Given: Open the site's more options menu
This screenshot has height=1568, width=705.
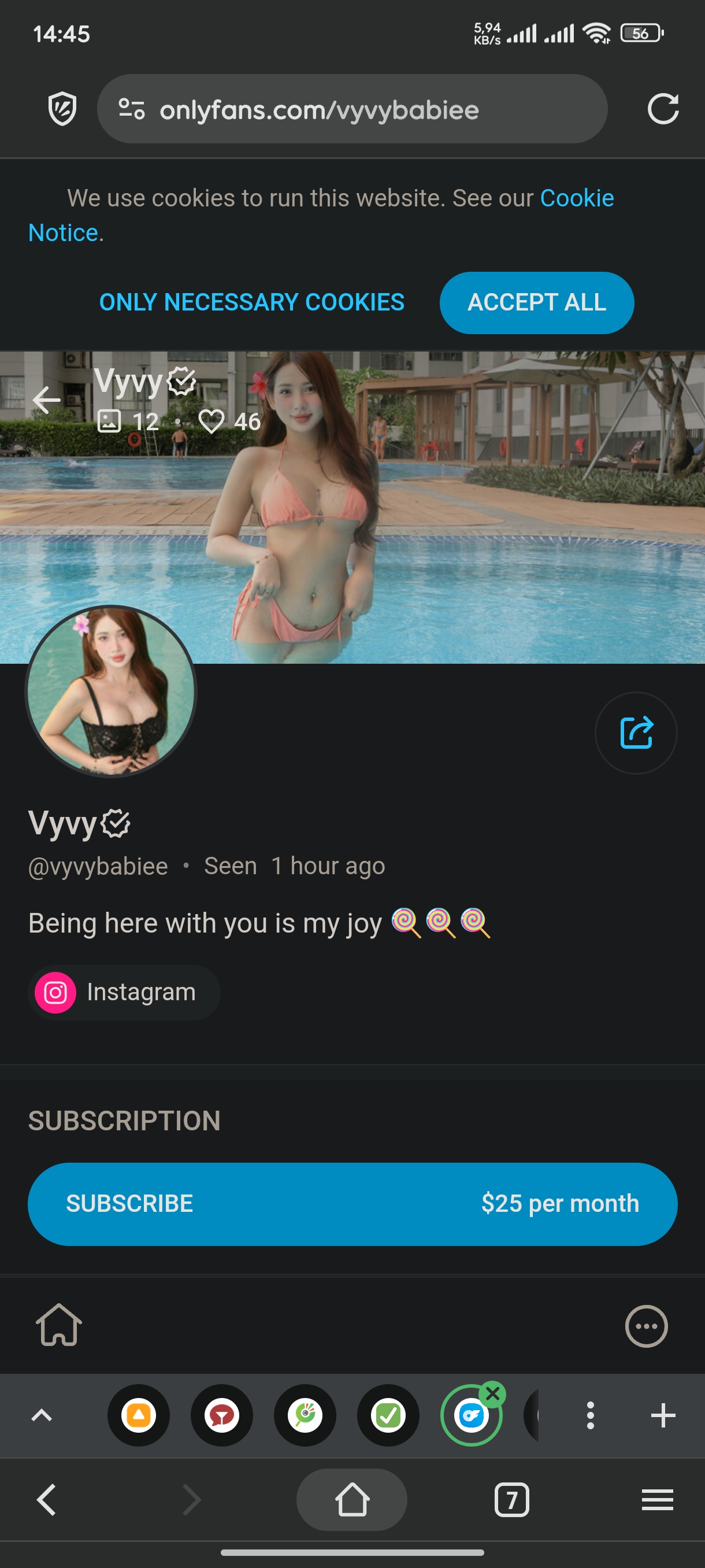Looking at the screenshot, I should [645, 1326].
